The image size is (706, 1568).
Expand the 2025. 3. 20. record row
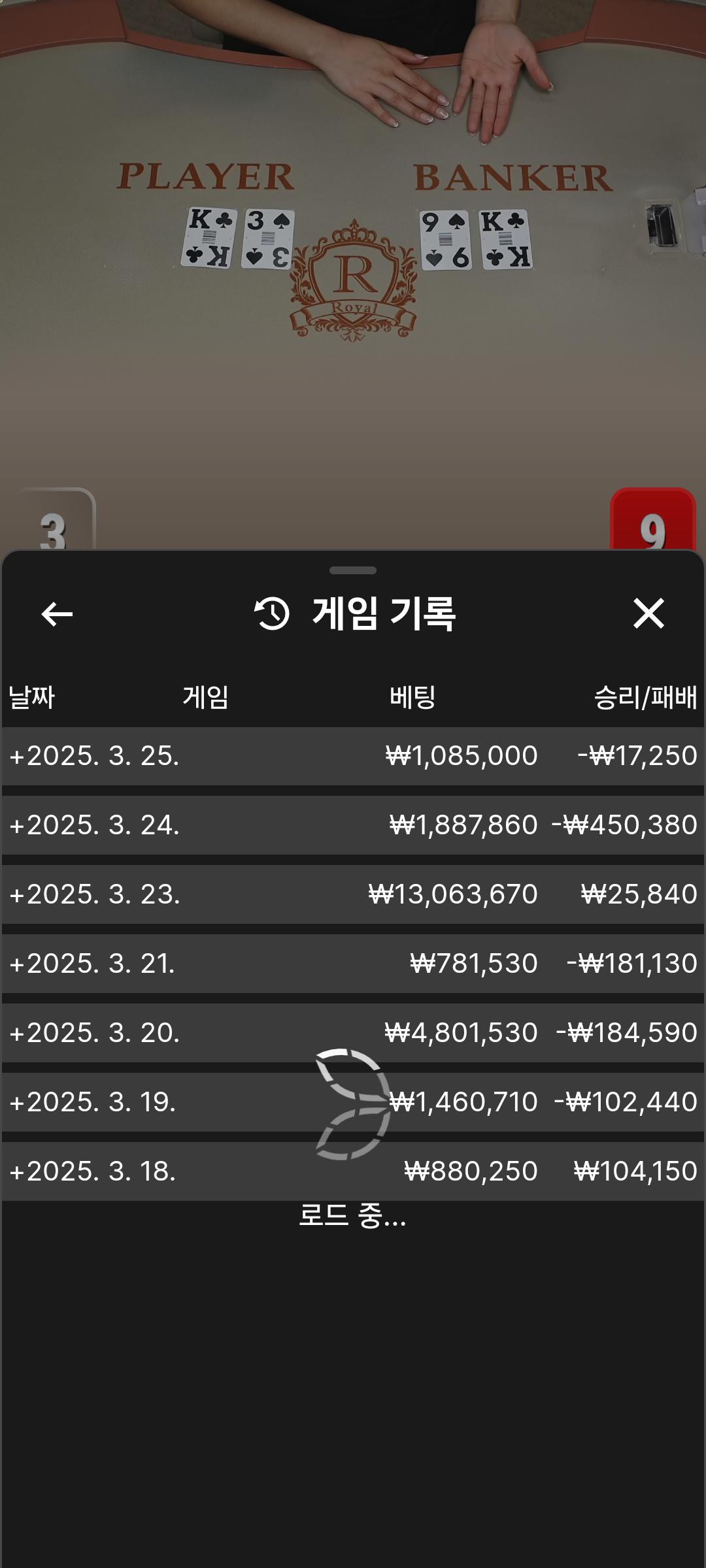(17, 1034)
